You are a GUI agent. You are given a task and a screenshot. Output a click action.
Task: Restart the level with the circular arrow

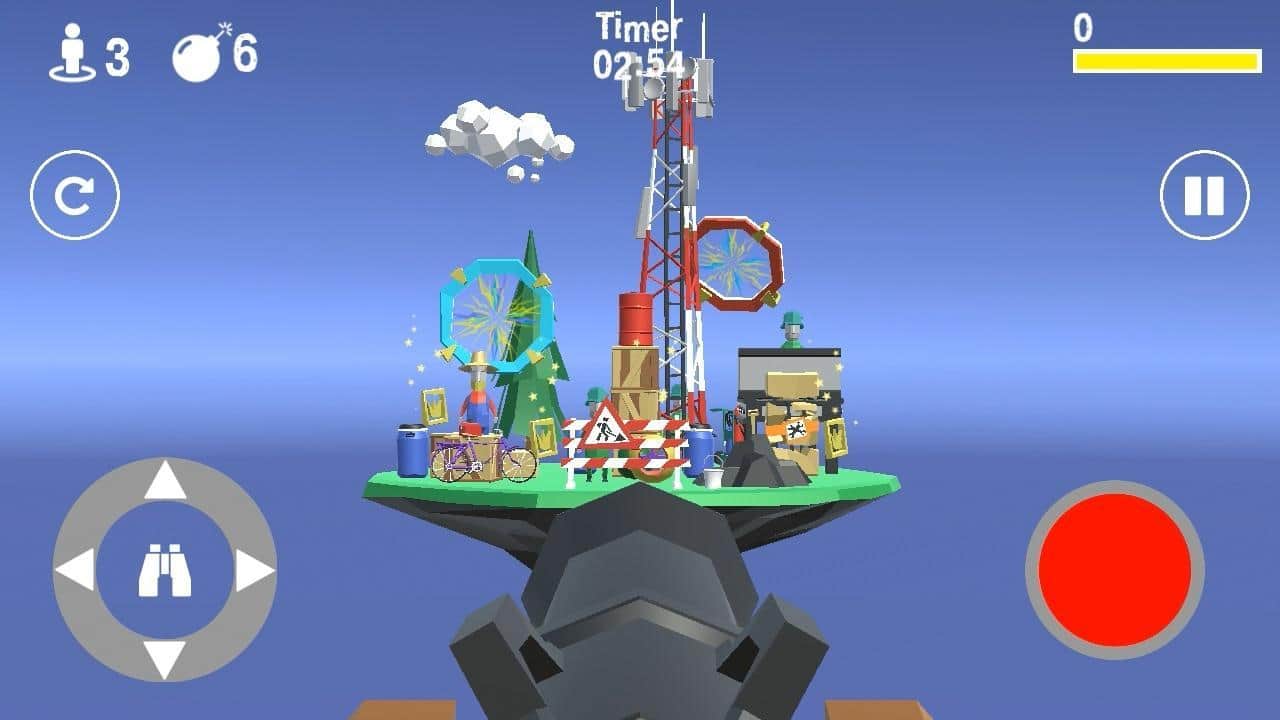coord(75,196)
